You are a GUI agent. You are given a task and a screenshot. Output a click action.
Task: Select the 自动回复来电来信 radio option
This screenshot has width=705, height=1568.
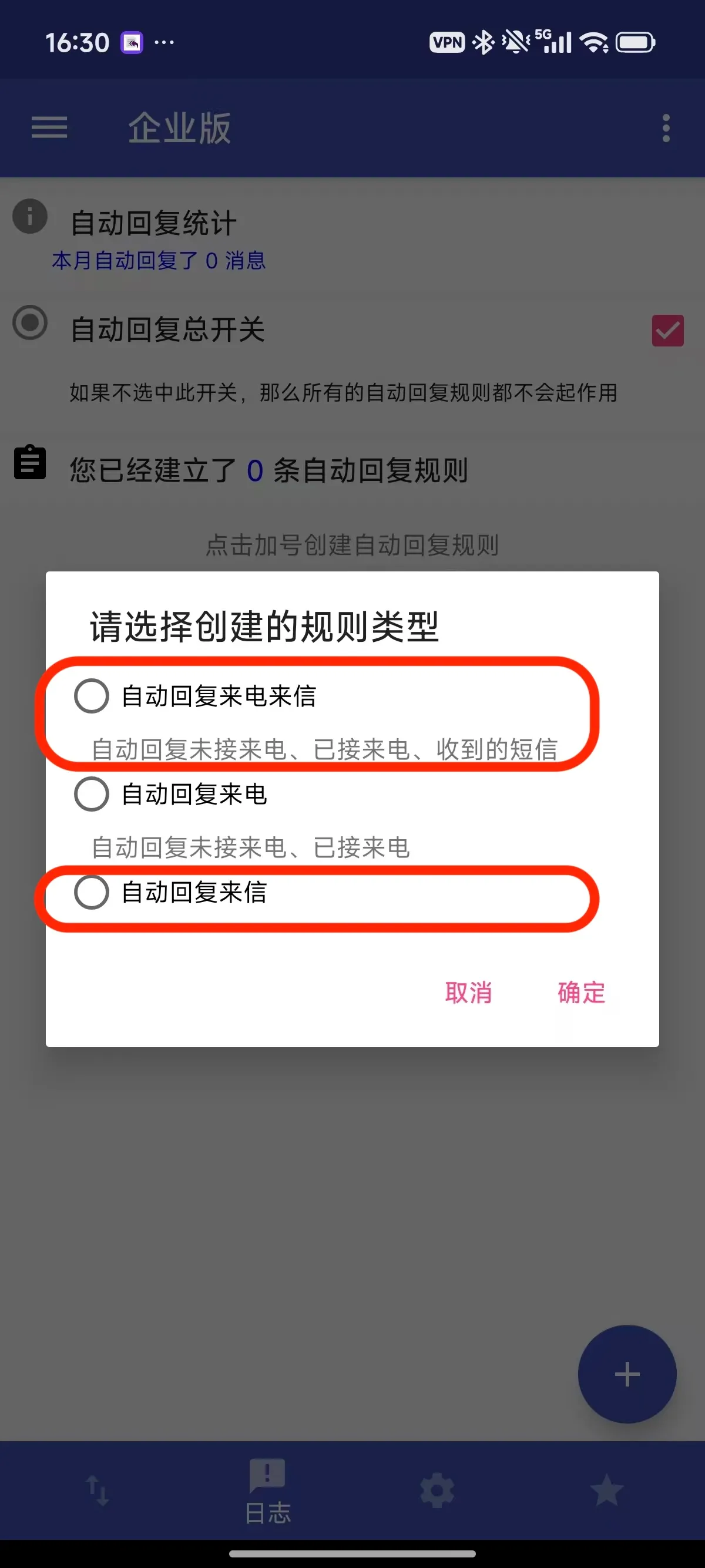[x=91, y=696]
